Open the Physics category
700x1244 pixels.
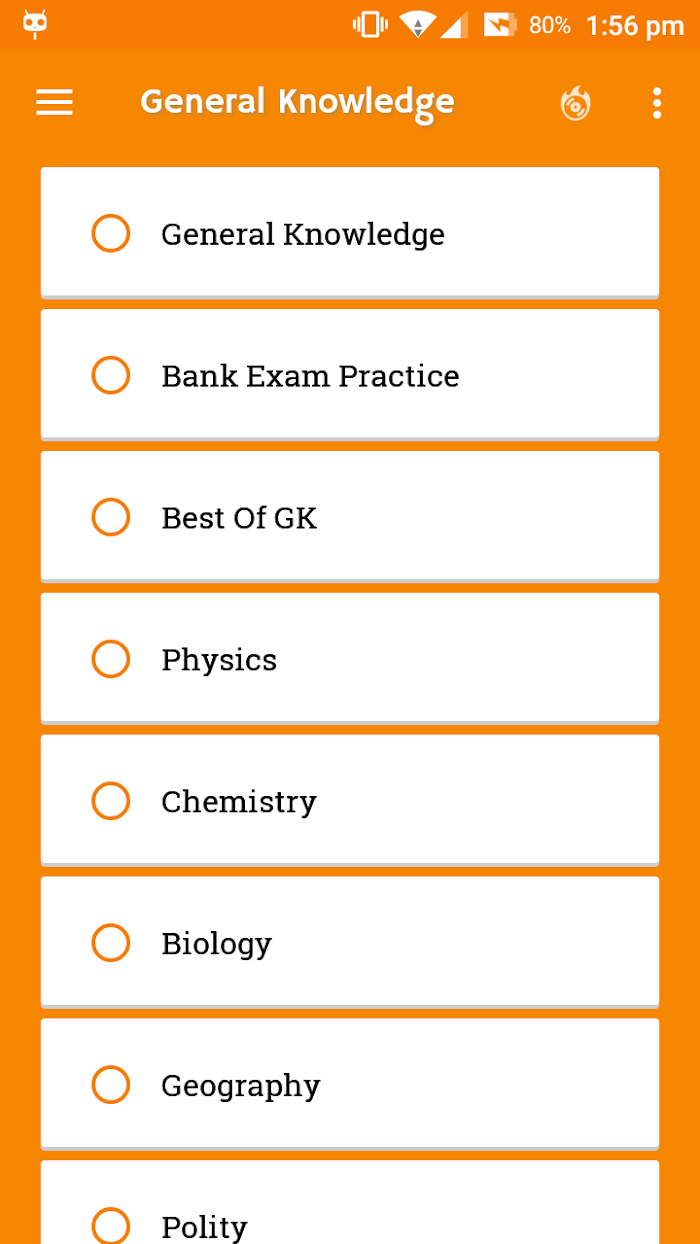[350, 658]
